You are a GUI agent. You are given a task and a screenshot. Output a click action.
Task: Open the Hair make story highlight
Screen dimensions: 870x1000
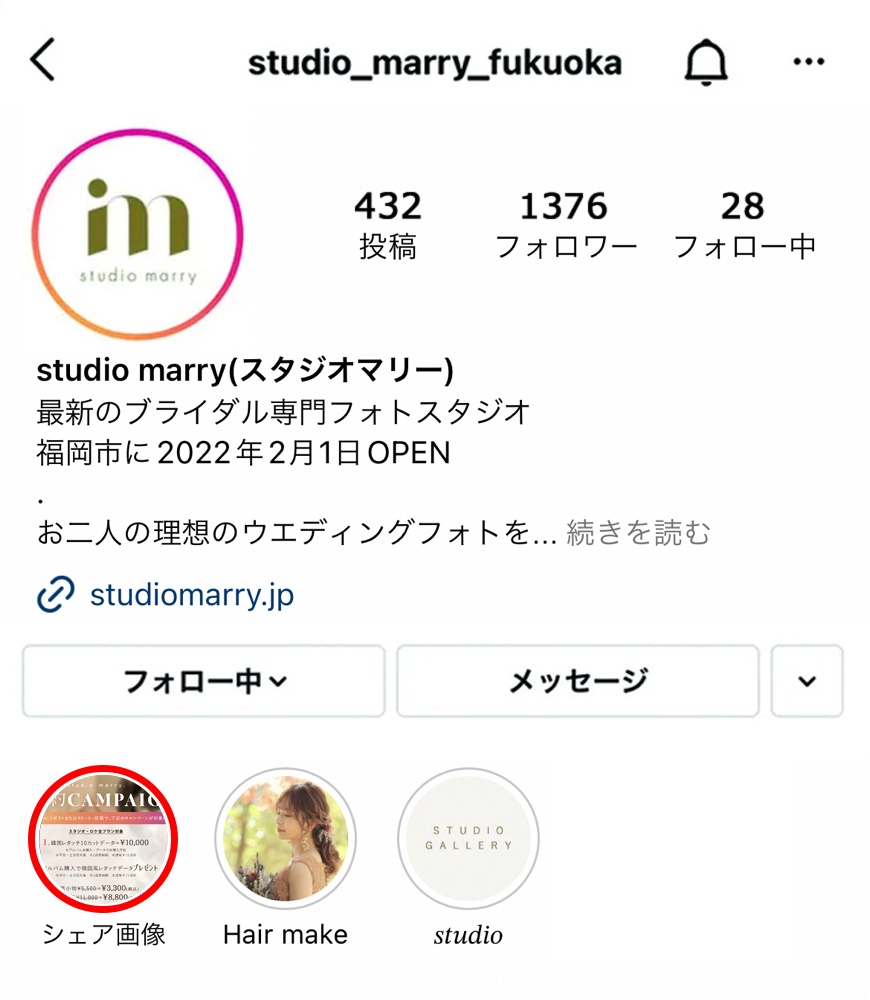point(286,839)
